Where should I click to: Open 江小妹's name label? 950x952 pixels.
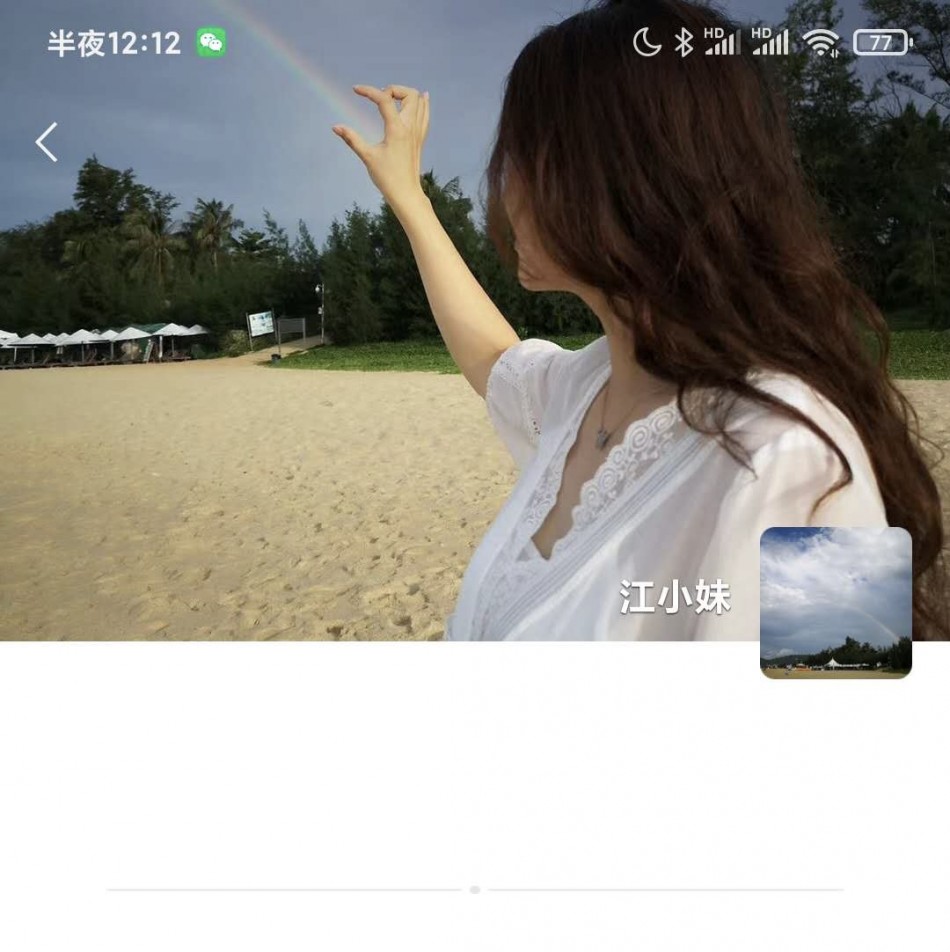pos(675,598)
